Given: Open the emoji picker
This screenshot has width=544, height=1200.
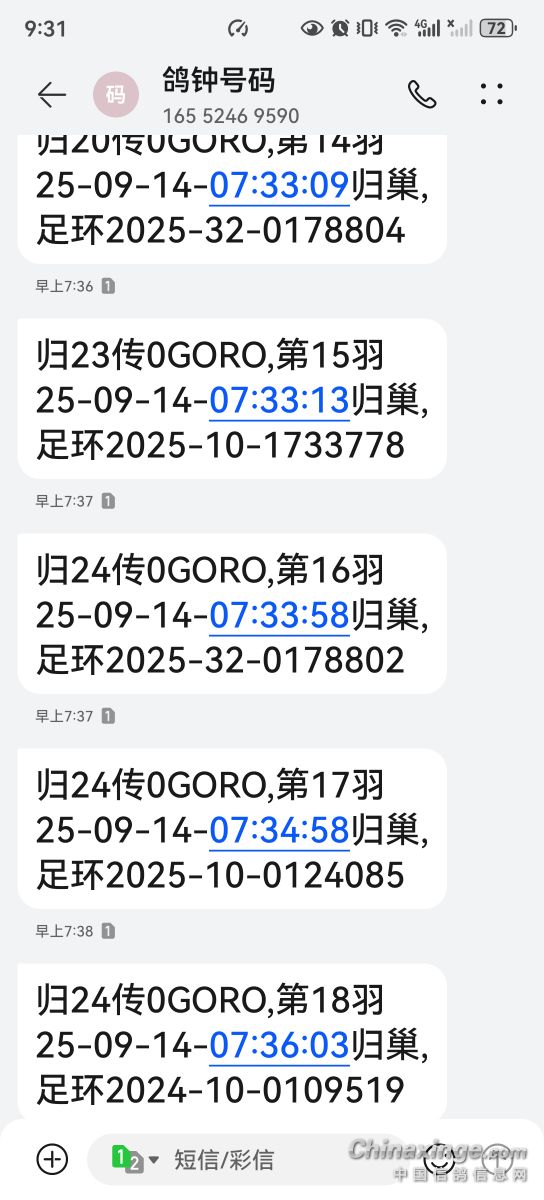Looking at the screenshot, I should [441, 1160].
